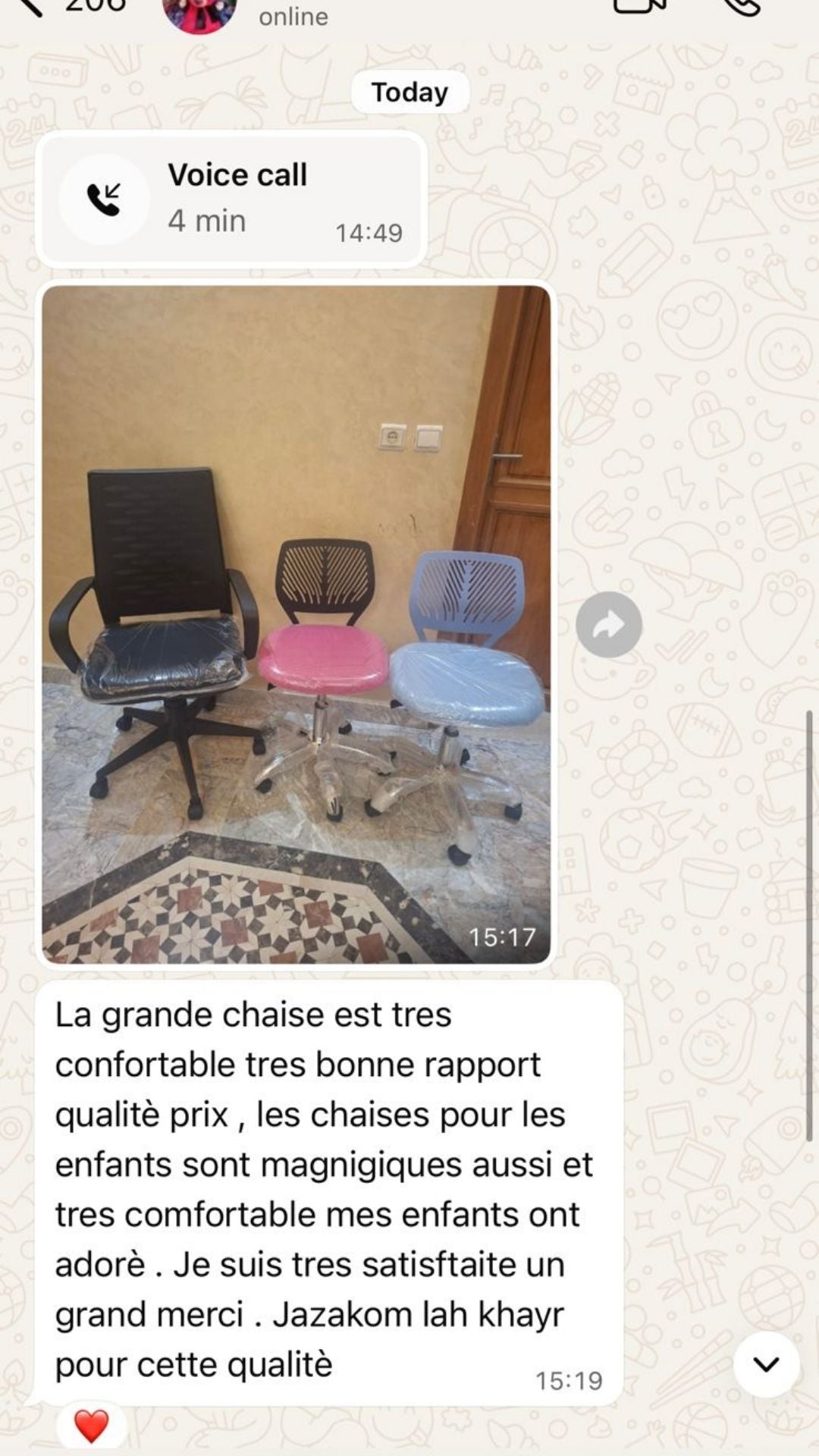Start a voice call with this contact
Screen dimensions: 819x1456
741,6
